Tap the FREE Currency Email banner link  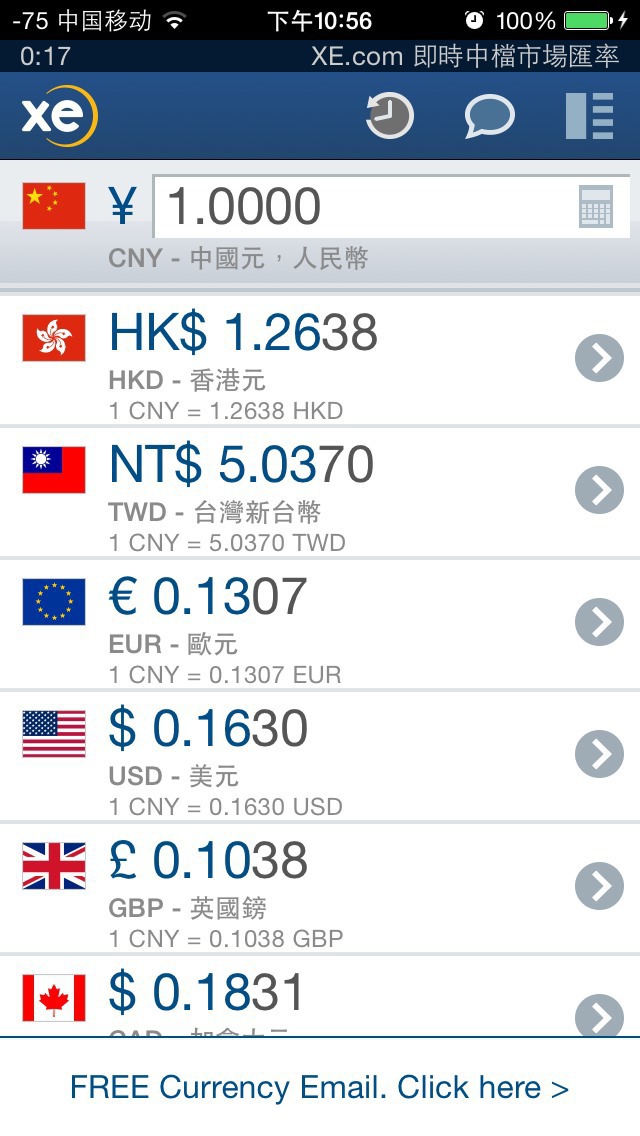pyautogui.click(x=320, y=1087)
